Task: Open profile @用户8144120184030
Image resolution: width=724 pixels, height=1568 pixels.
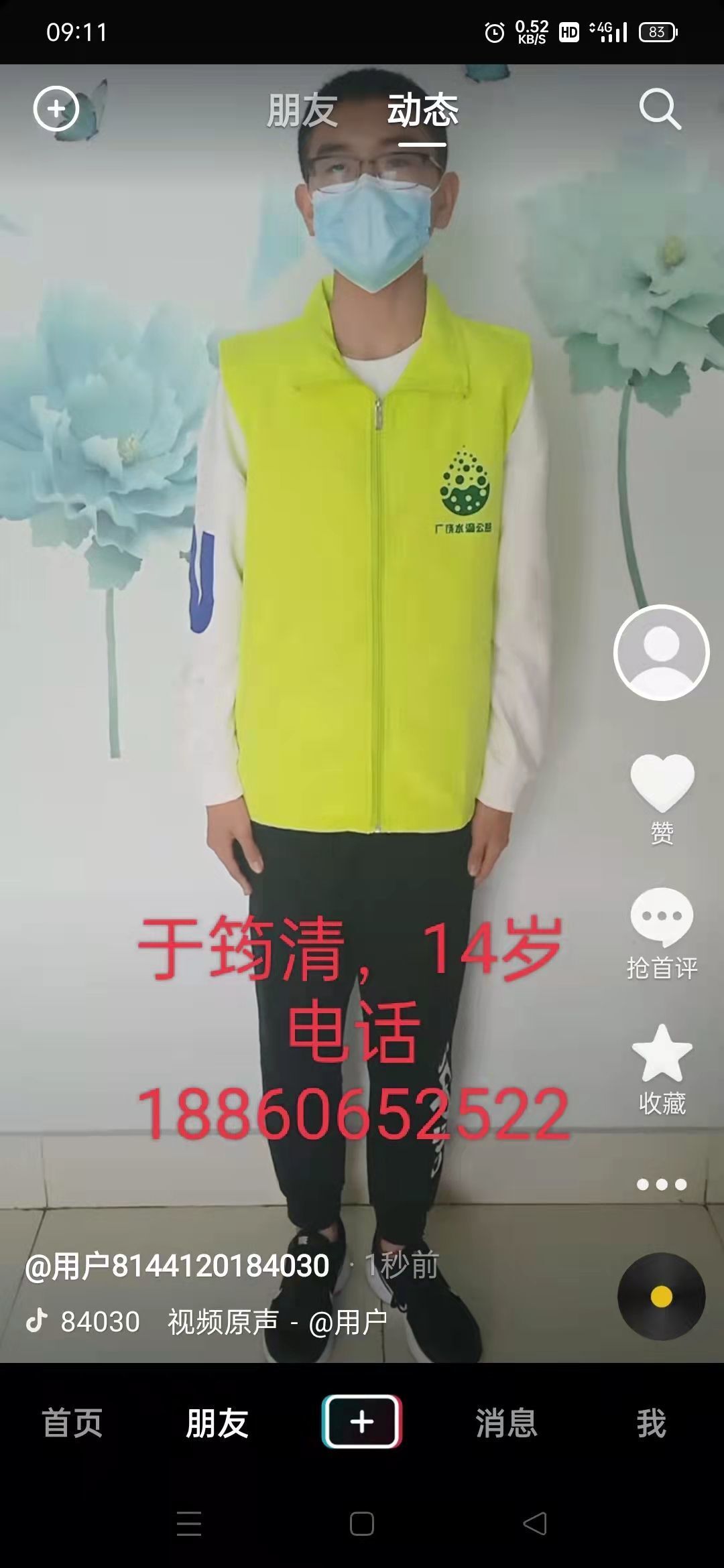Action: 177,1266
